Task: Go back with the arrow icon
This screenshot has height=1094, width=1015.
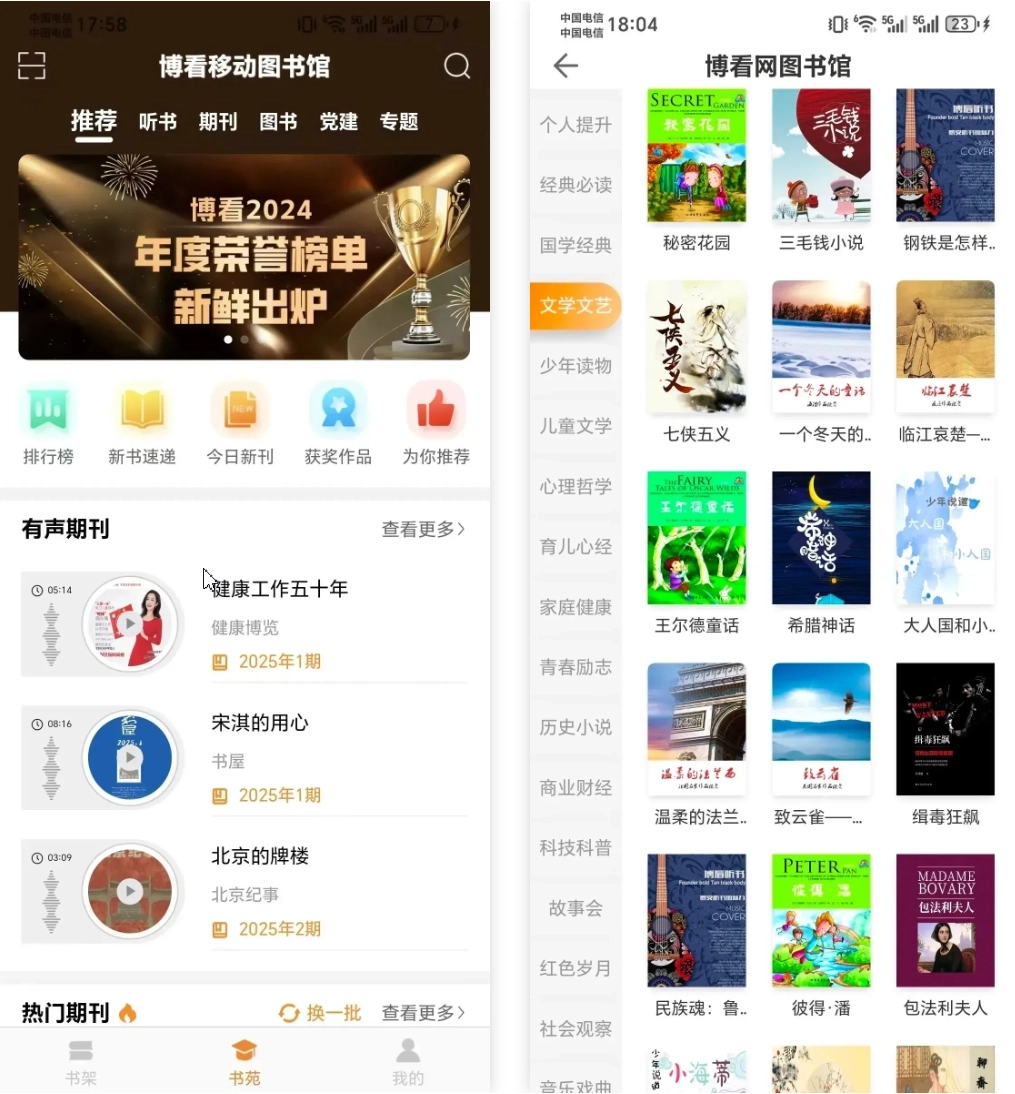Action: (566, 66)
